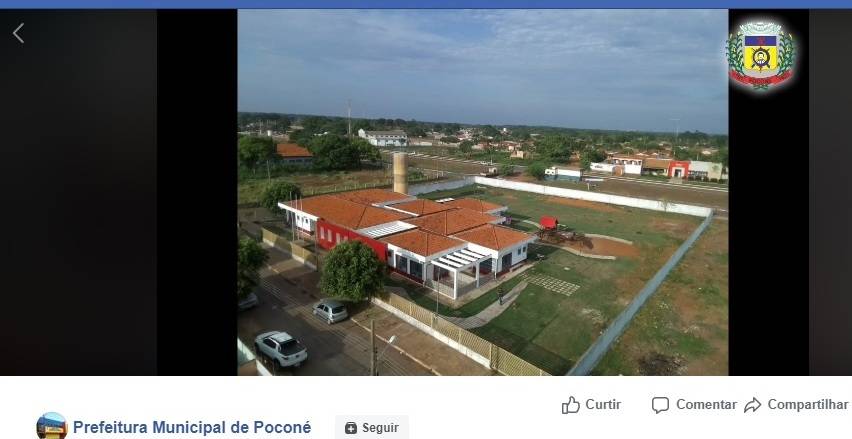Open Prefeitura Municipal de Poconé profile picture
This screenshot has width=852, height=439.
coord(51,426)
